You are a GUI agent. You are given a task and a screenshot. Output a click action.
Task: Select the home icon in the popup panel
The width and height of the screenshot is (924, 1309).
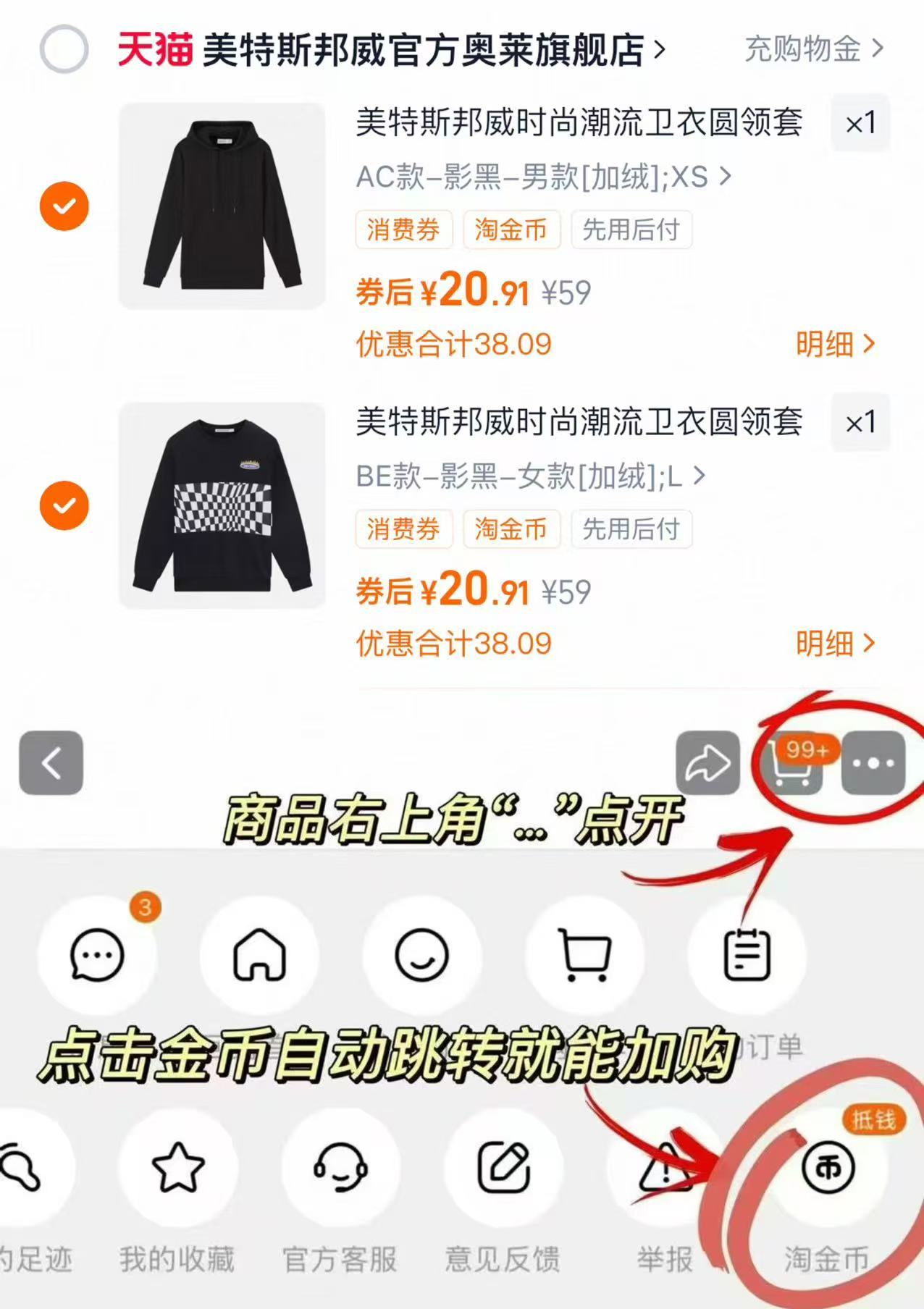259,956
